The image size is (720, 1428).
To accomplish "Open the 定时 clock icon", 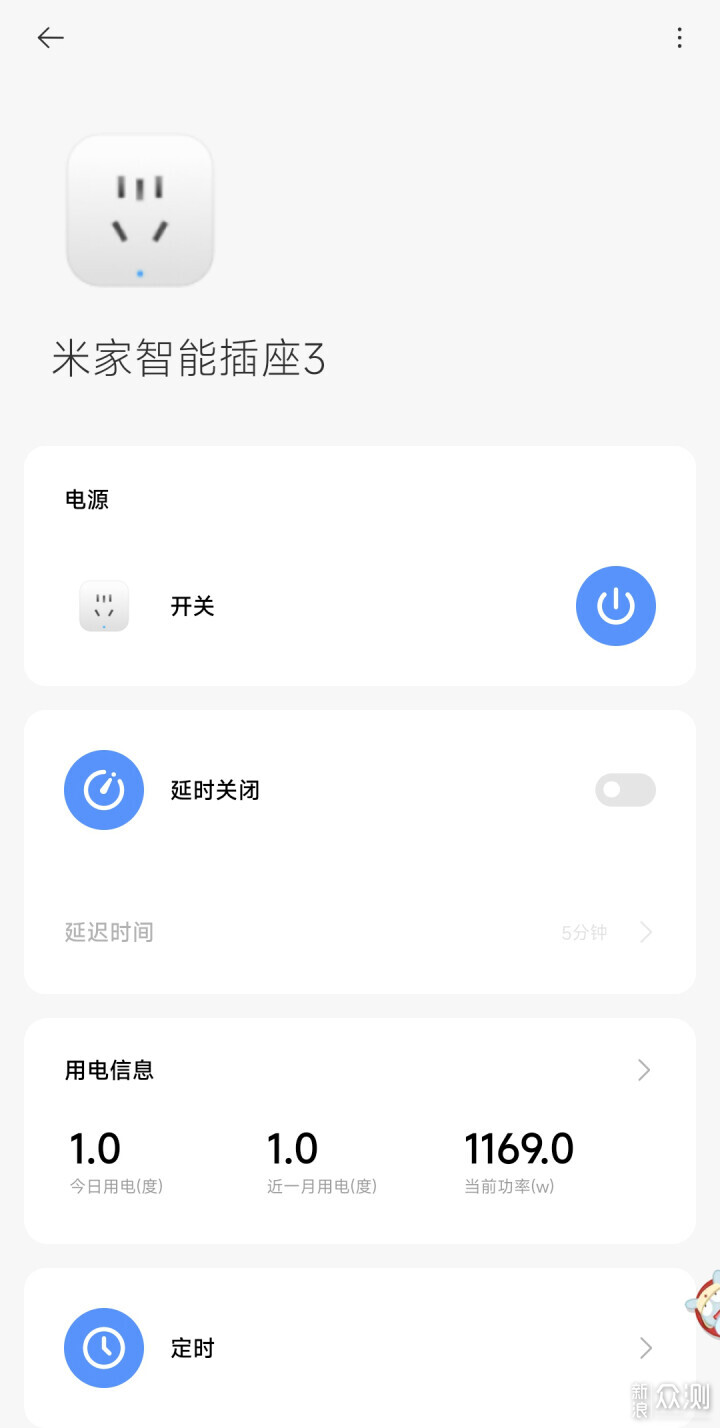I will tap(104, 1348).
